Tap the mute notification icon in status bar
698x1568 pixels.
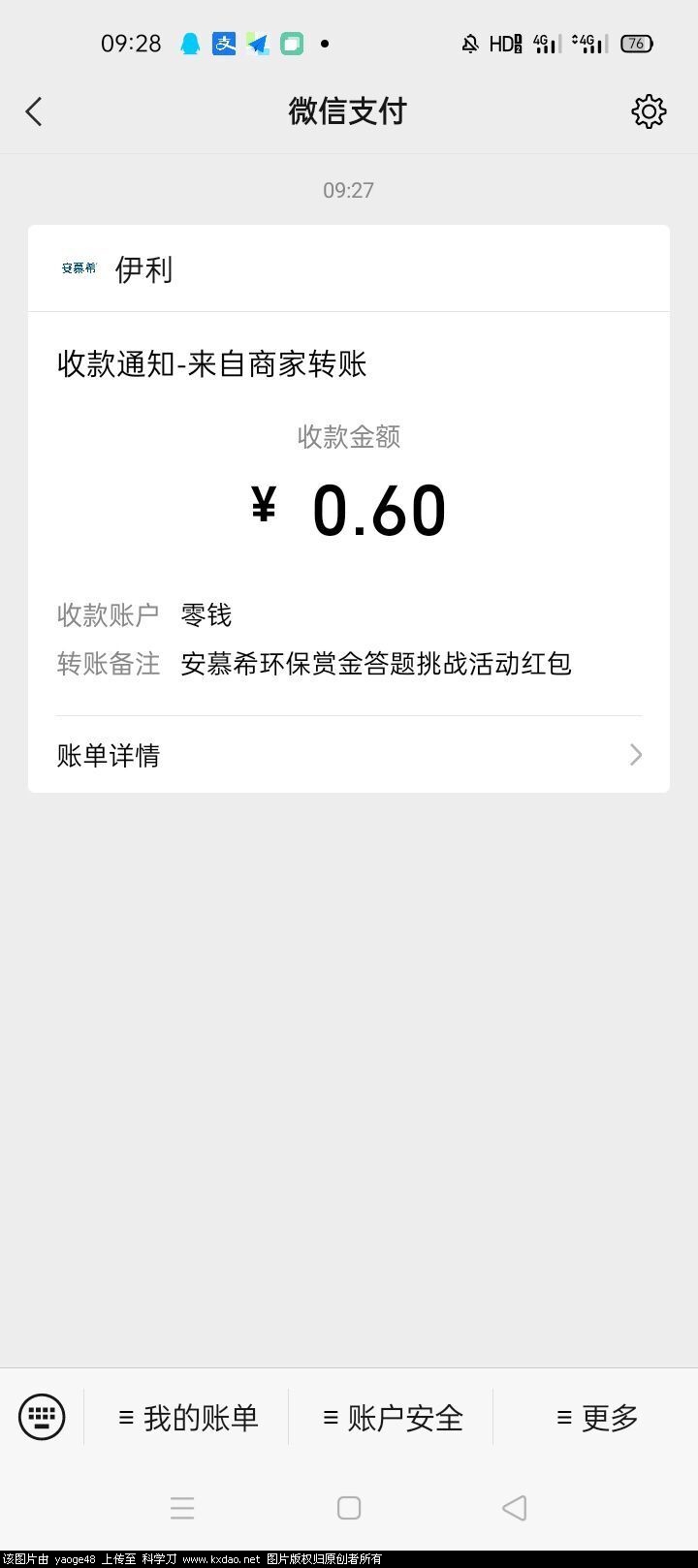pos(469,43)
